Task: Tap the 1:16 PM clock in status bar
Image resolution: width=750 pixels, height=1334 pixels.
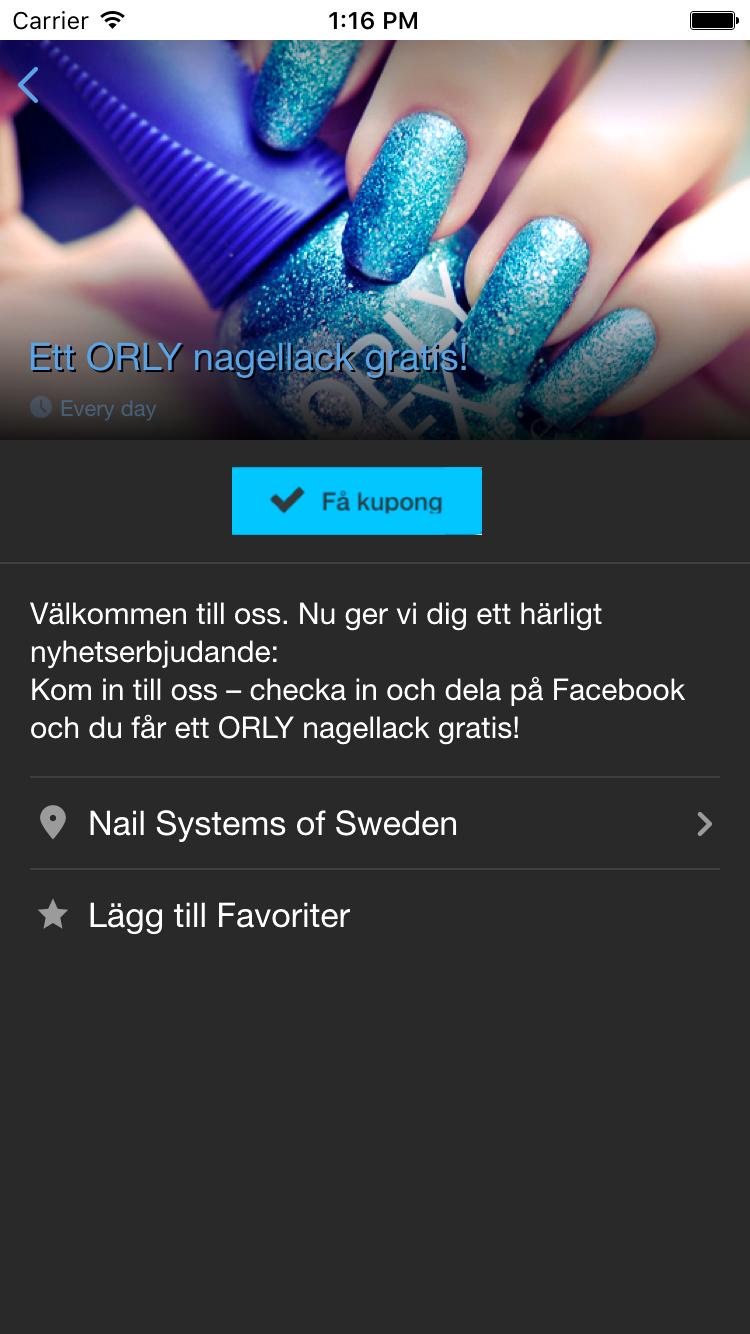Action: [374, 19]
